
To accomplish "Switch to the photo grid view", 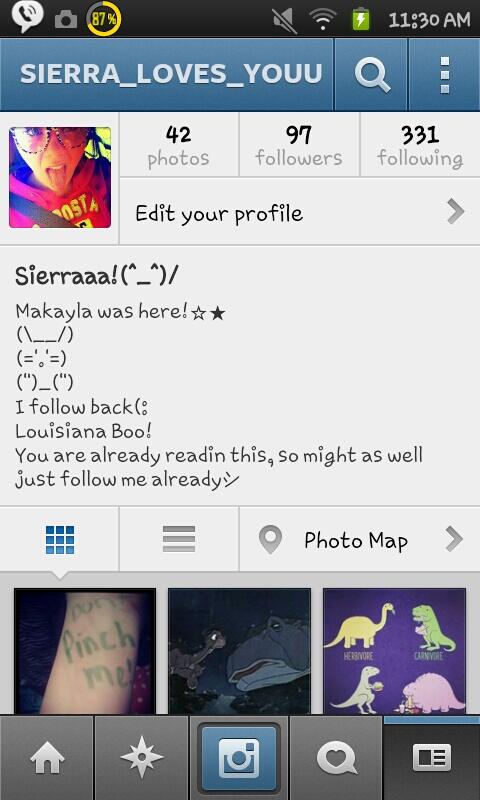I will point(60,539).
